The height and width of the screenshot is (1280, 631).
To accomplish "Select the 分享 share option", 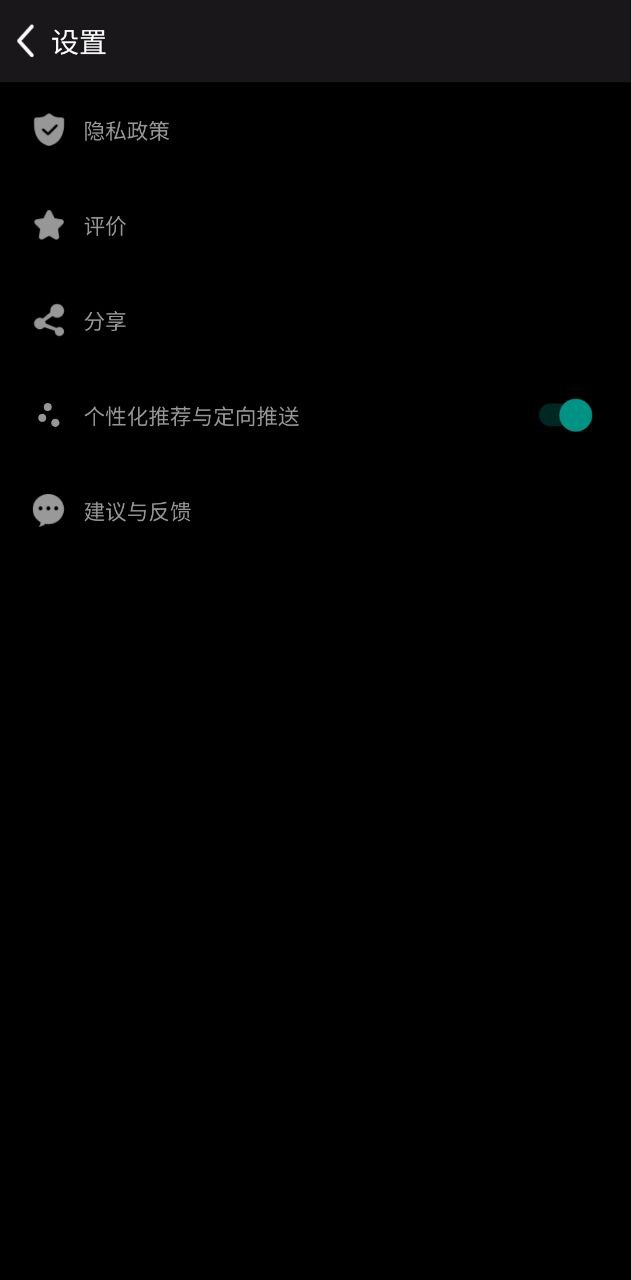I will pos(105,321).
